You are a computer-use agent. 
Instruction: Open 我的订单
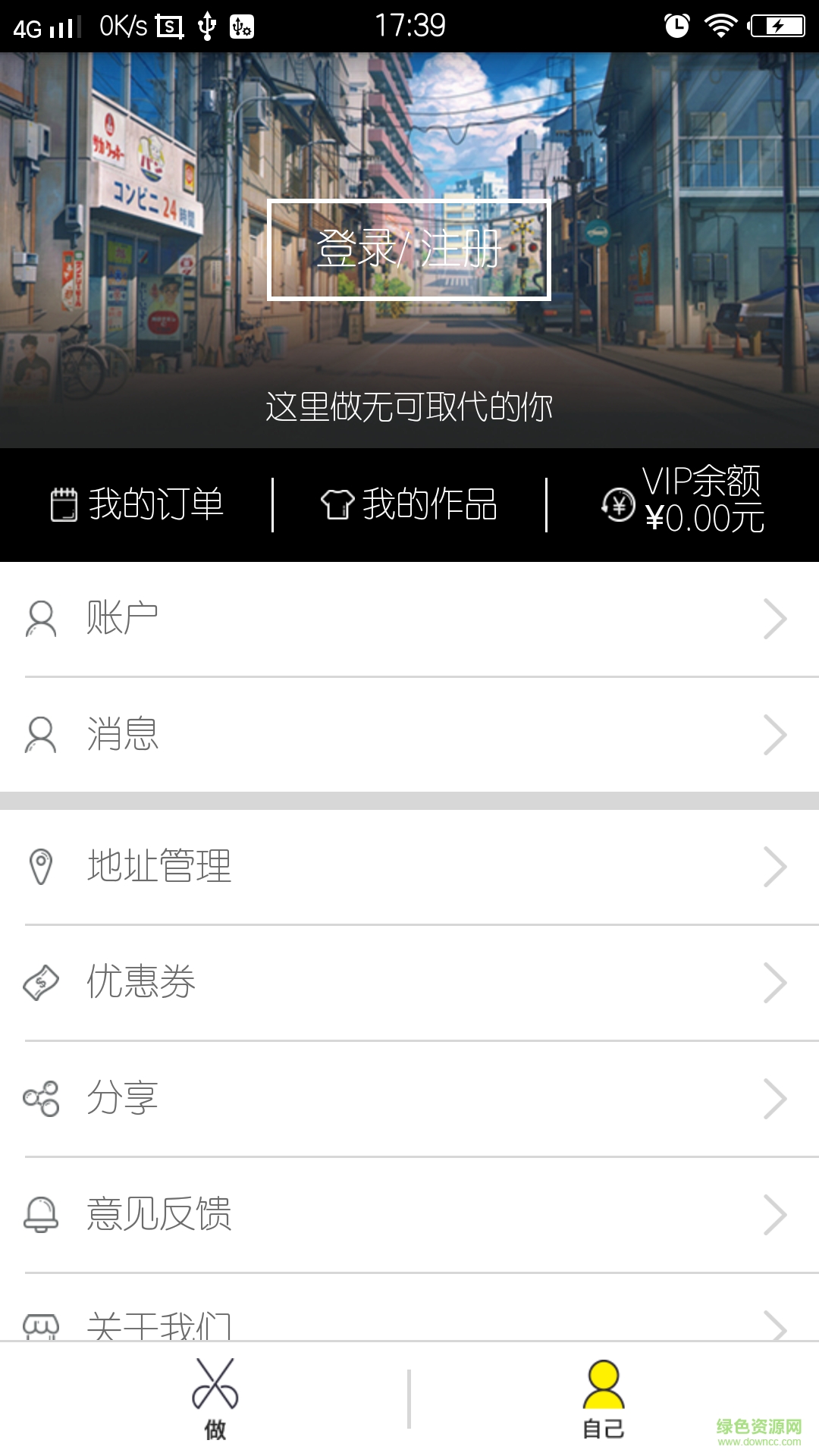point(140,504)
